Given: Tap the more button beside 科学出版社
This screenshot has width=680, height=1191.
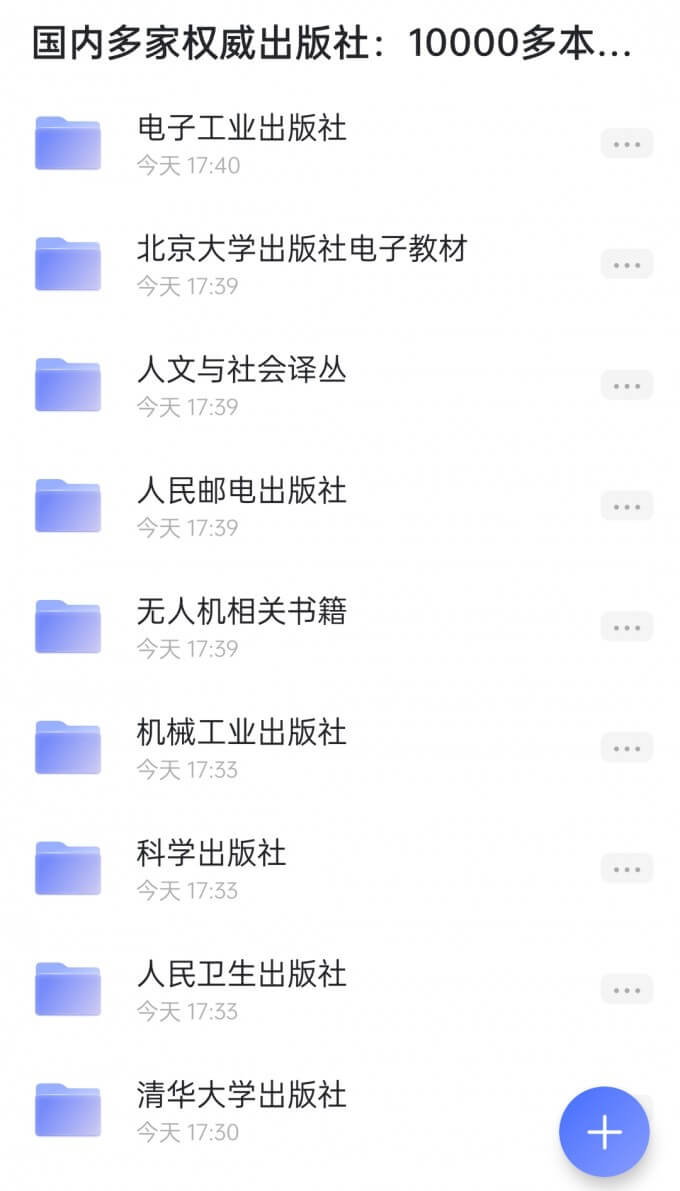Looking at the screenshot, I should click(627, 869).
